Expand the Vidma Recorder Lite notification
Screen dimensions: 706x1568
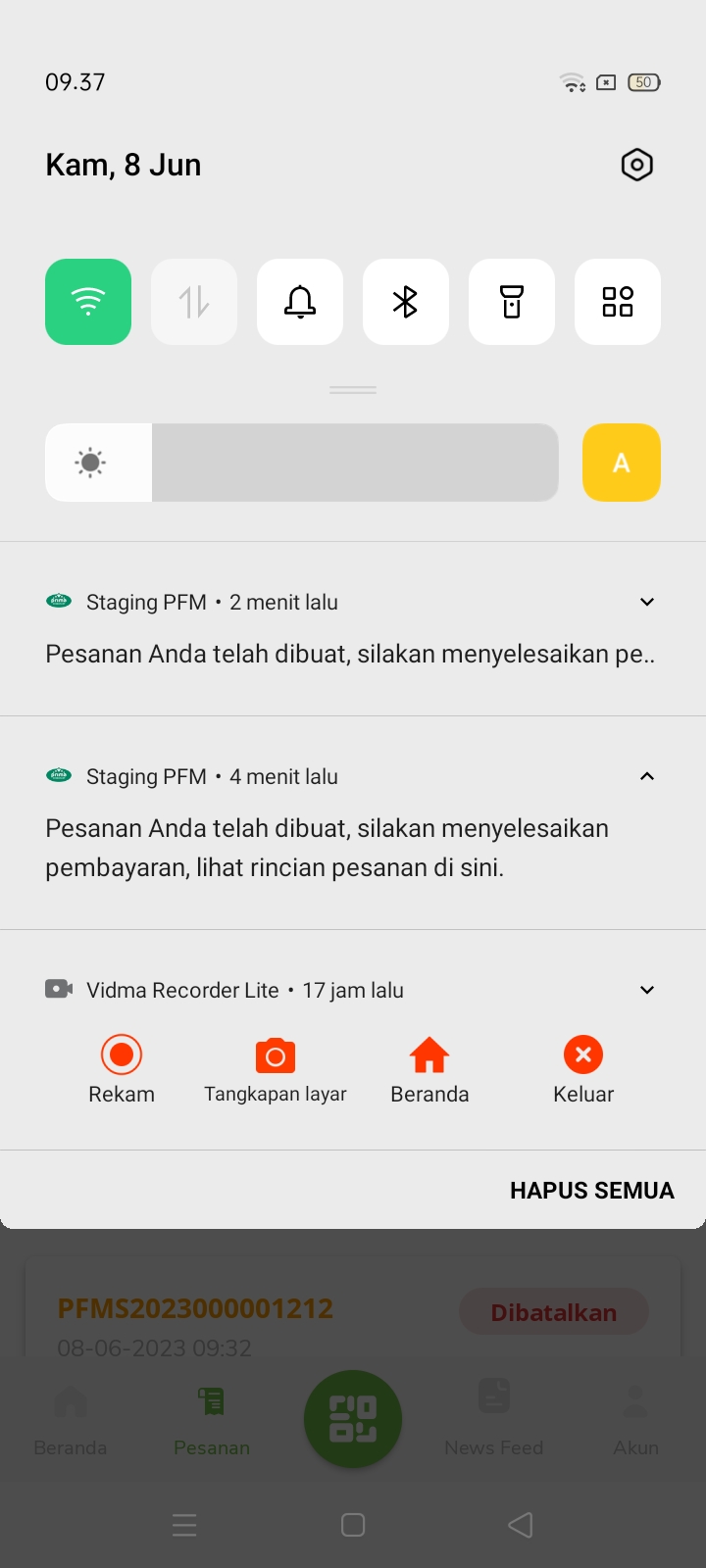pos(646,990)
